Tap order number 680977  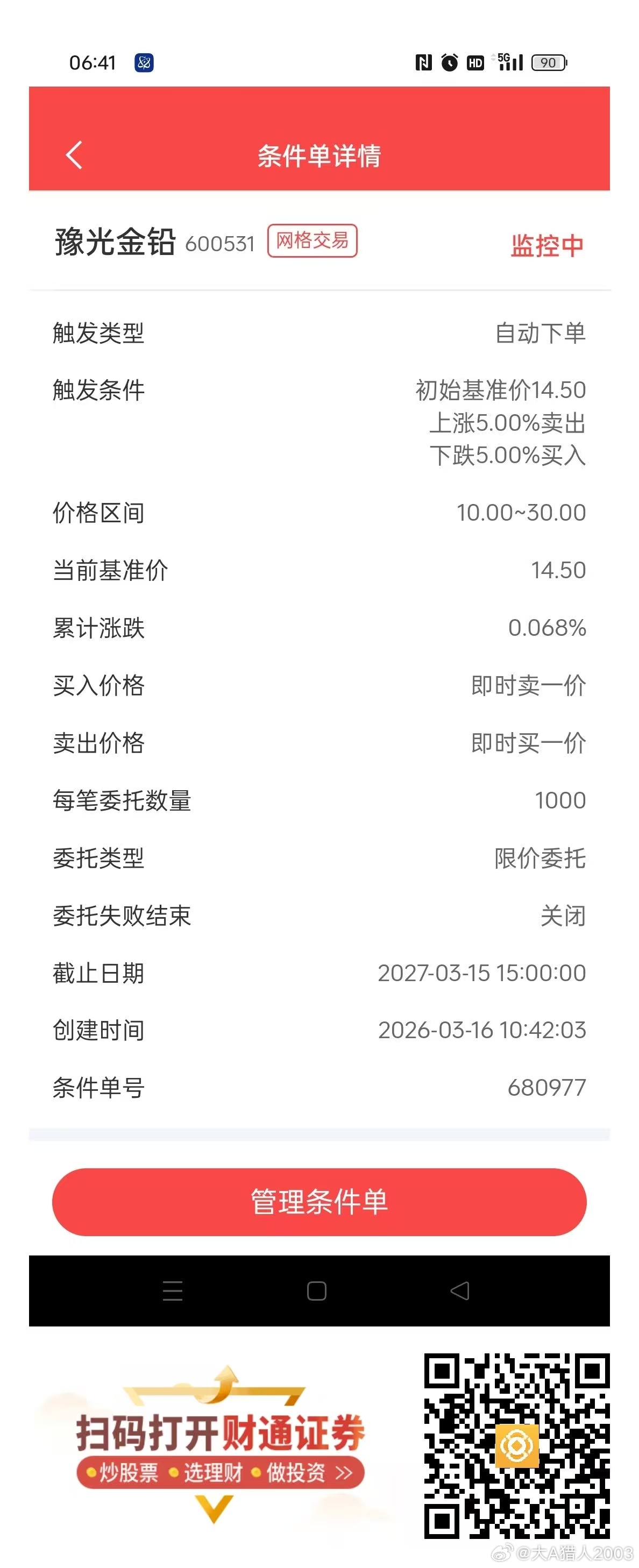click(546, 1087)
